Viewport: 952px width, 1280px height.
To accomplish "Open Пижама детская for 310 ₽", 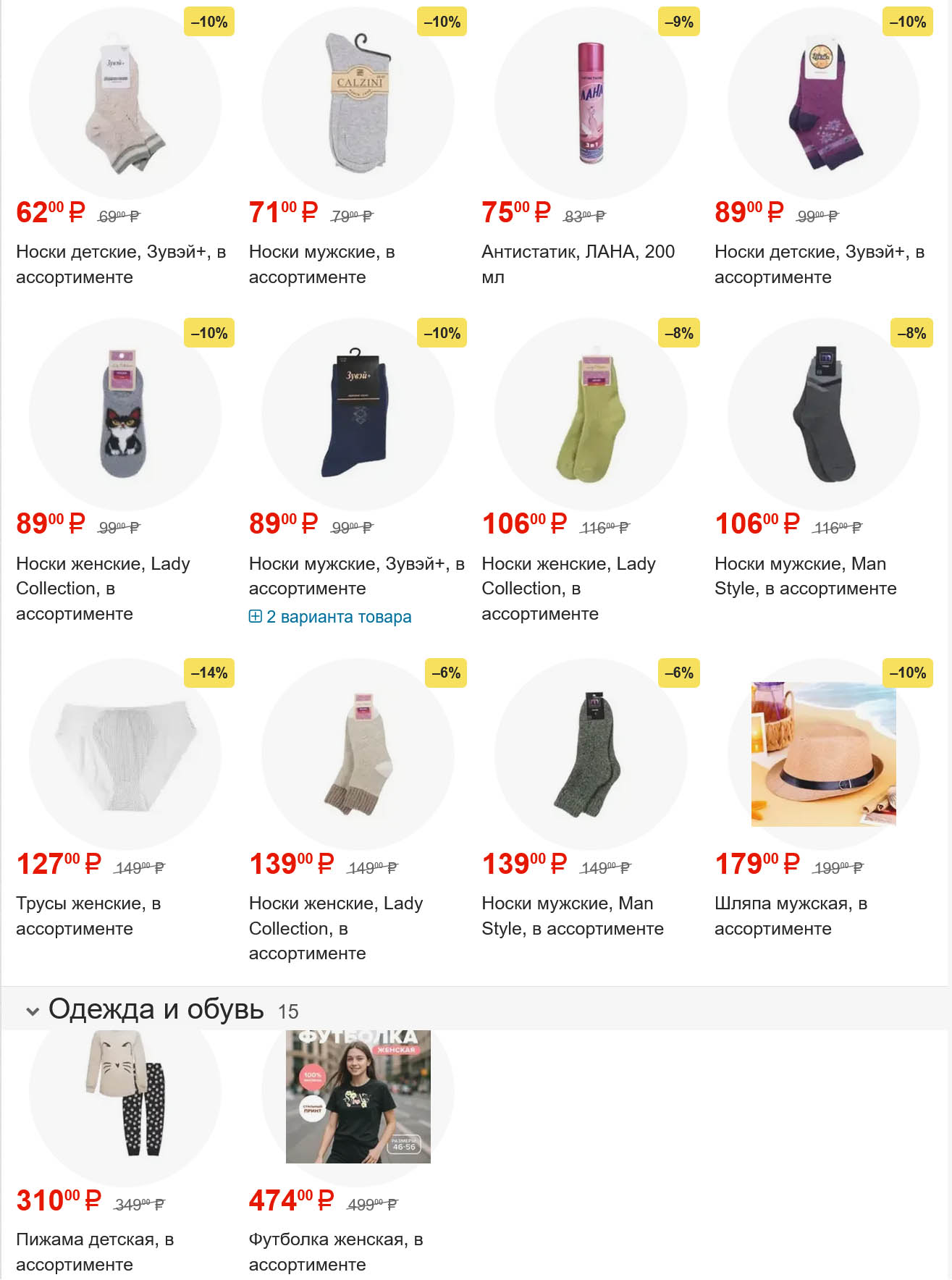I will click(x=95, y=1252).
